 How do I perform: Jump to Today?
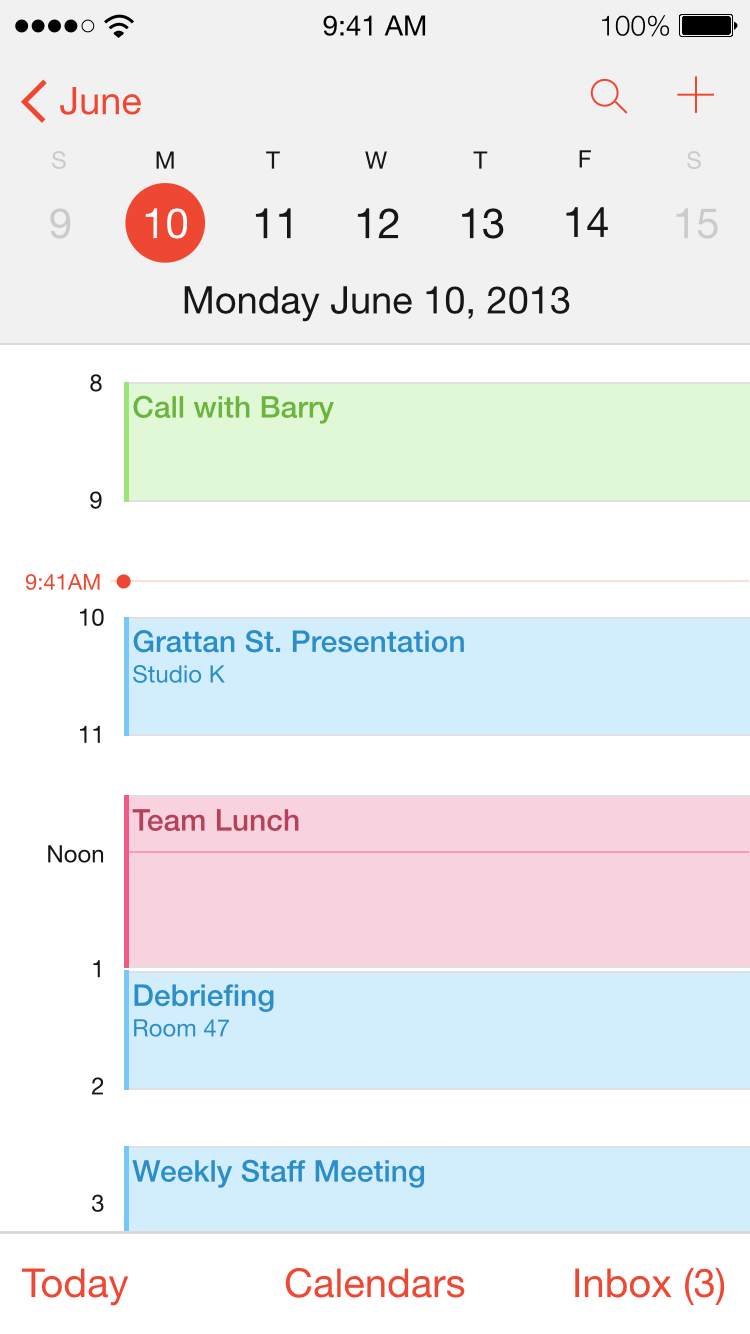(75, 1285)
